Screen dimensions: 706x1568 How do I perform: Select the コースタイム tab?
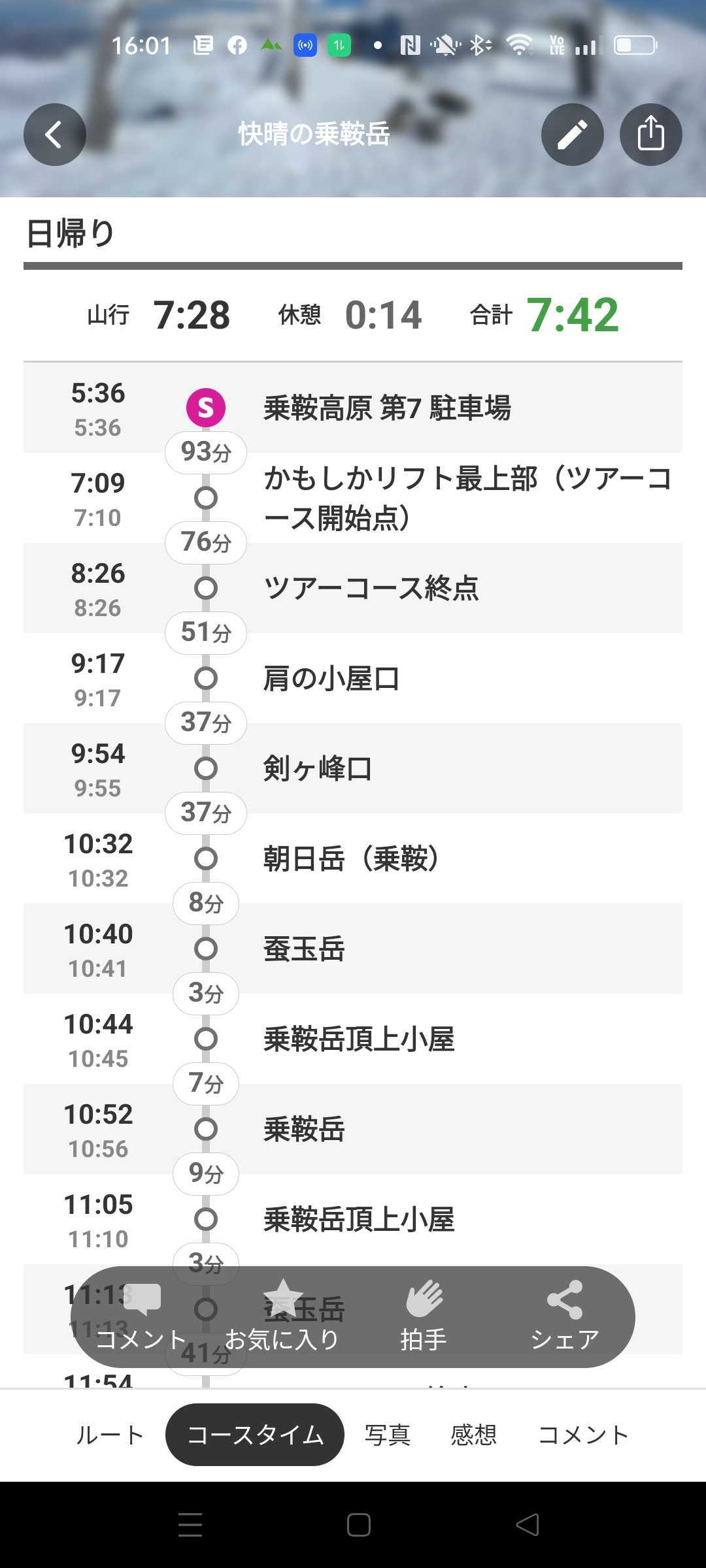click(x=255, y=1435)
